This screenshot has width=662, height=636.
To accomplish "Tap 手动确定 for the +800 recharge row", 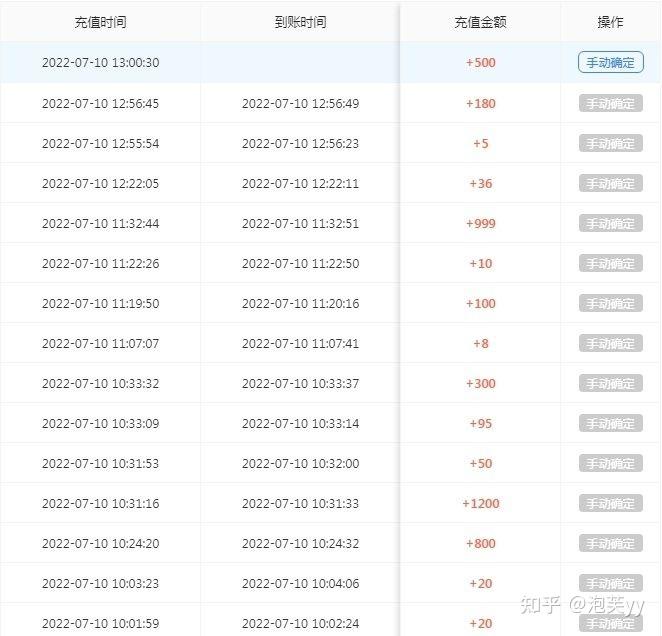I will (x=610, y=543).
